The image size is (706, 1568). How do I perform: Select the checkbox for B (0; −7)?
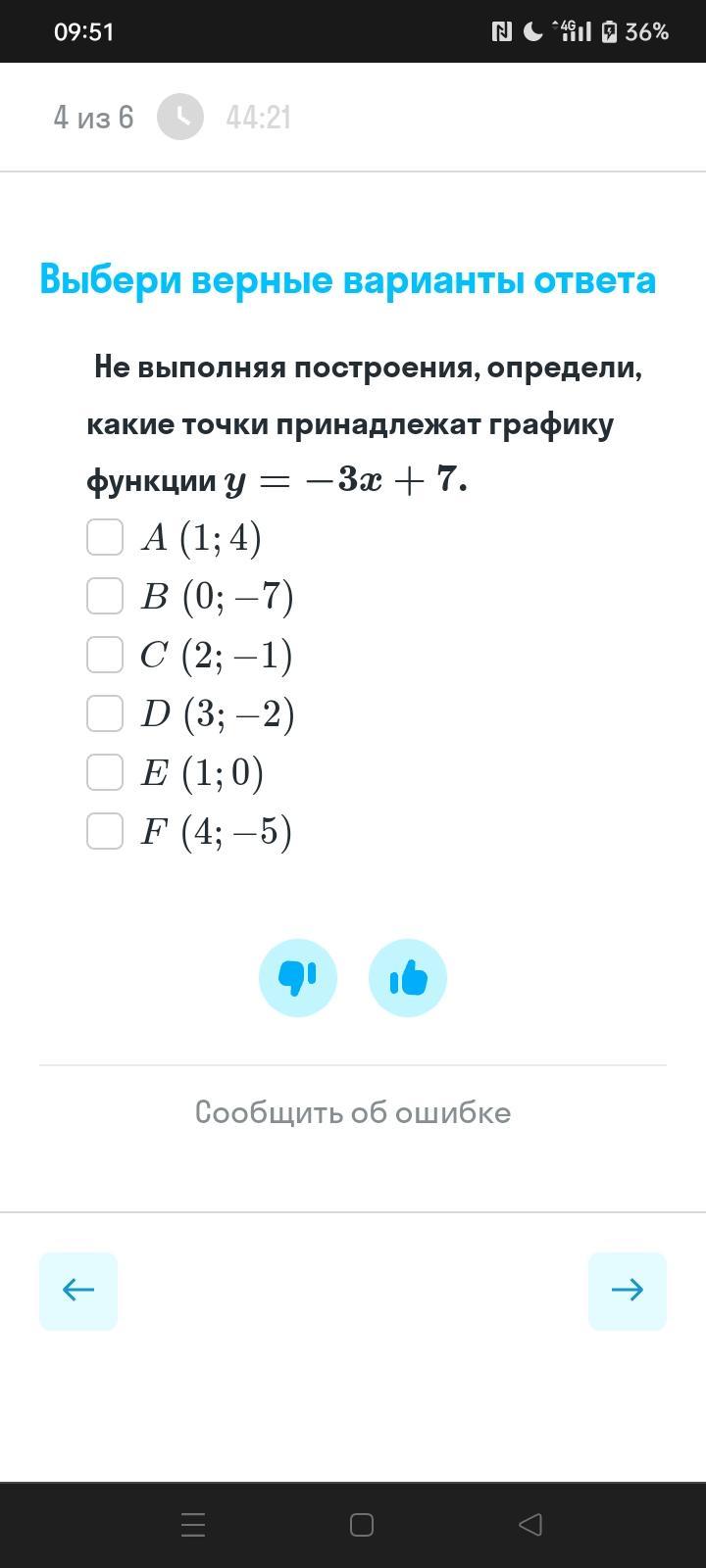(105, 596)
